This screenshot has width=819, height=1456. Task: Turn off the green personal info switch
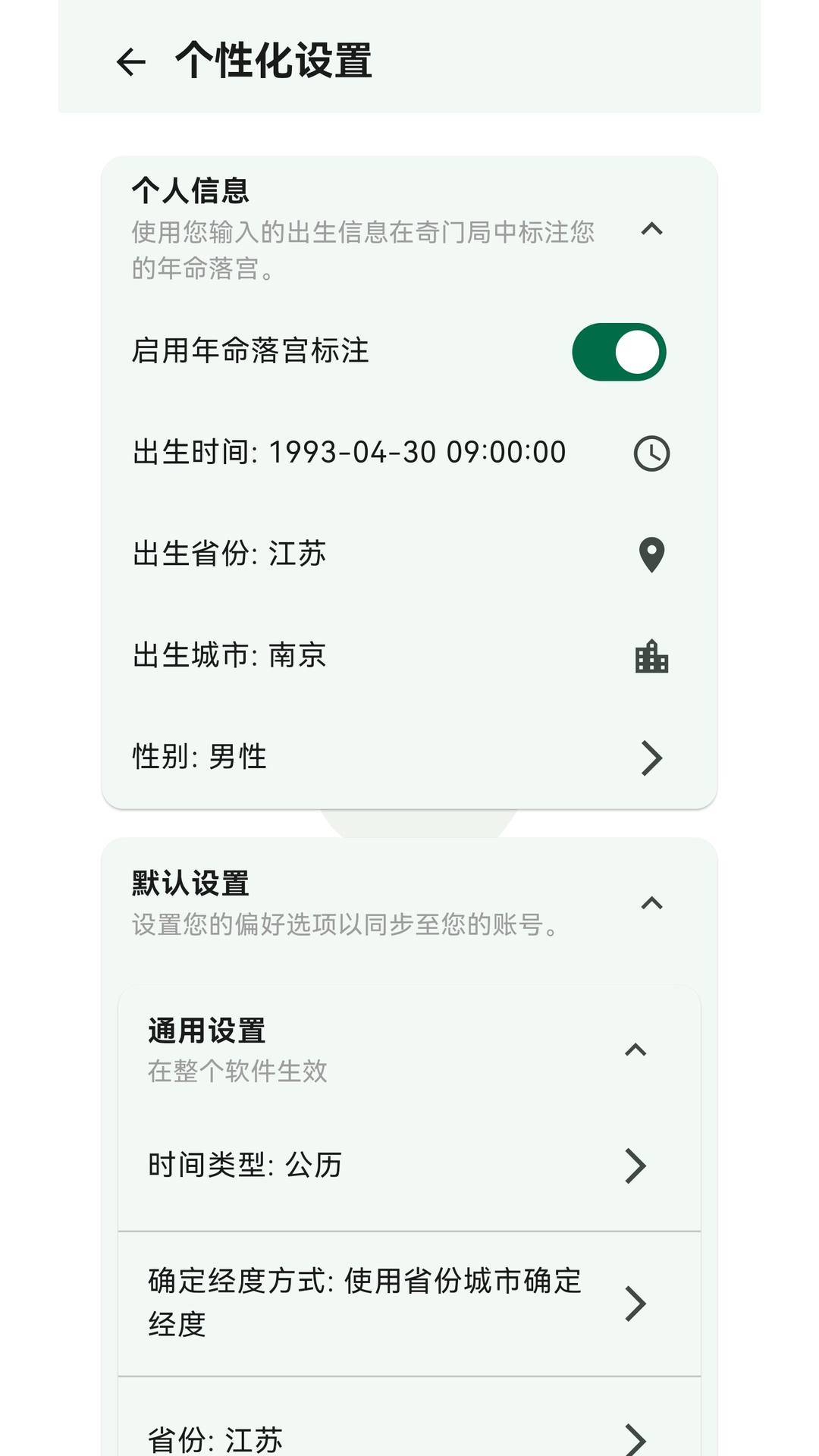point(619,351)
